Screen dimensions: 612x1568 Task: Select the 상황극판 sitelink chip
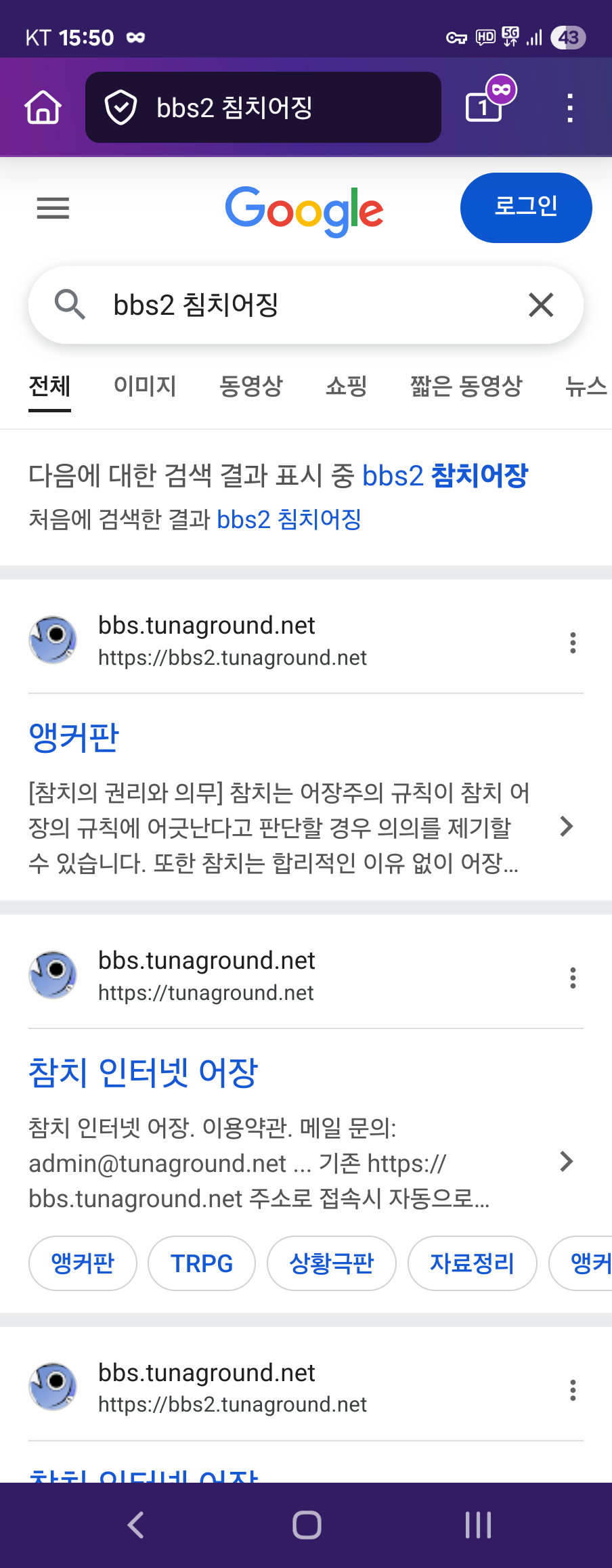pos(331,1263)
